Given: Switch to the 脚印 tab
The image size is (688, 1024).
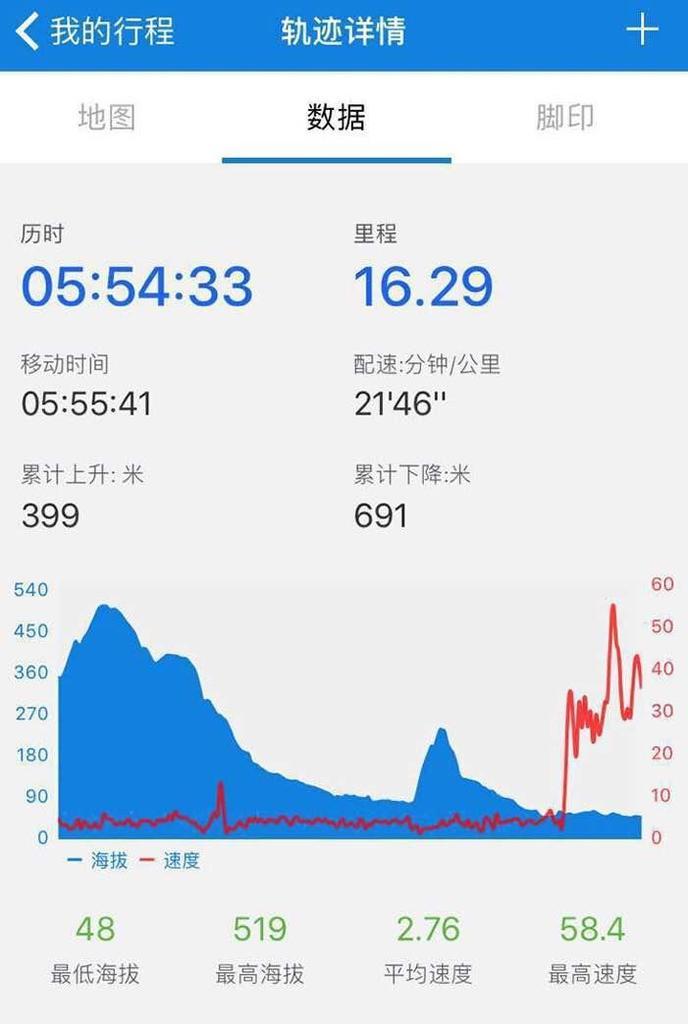Looking at the screenshot, I should click(x=565, y=118).
